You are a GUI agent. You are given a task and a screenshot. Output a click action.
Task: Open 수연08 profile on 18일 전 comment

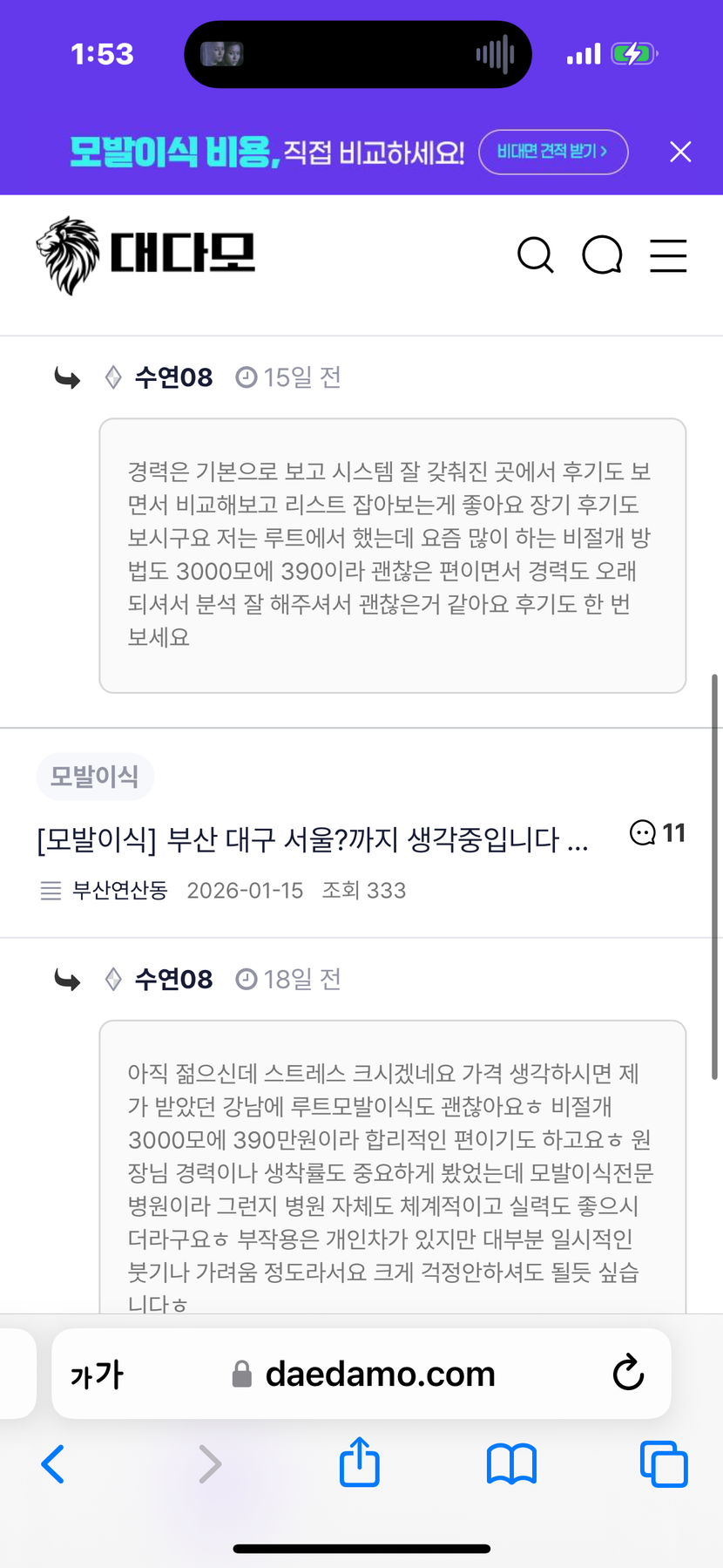[x=173, y=980]
